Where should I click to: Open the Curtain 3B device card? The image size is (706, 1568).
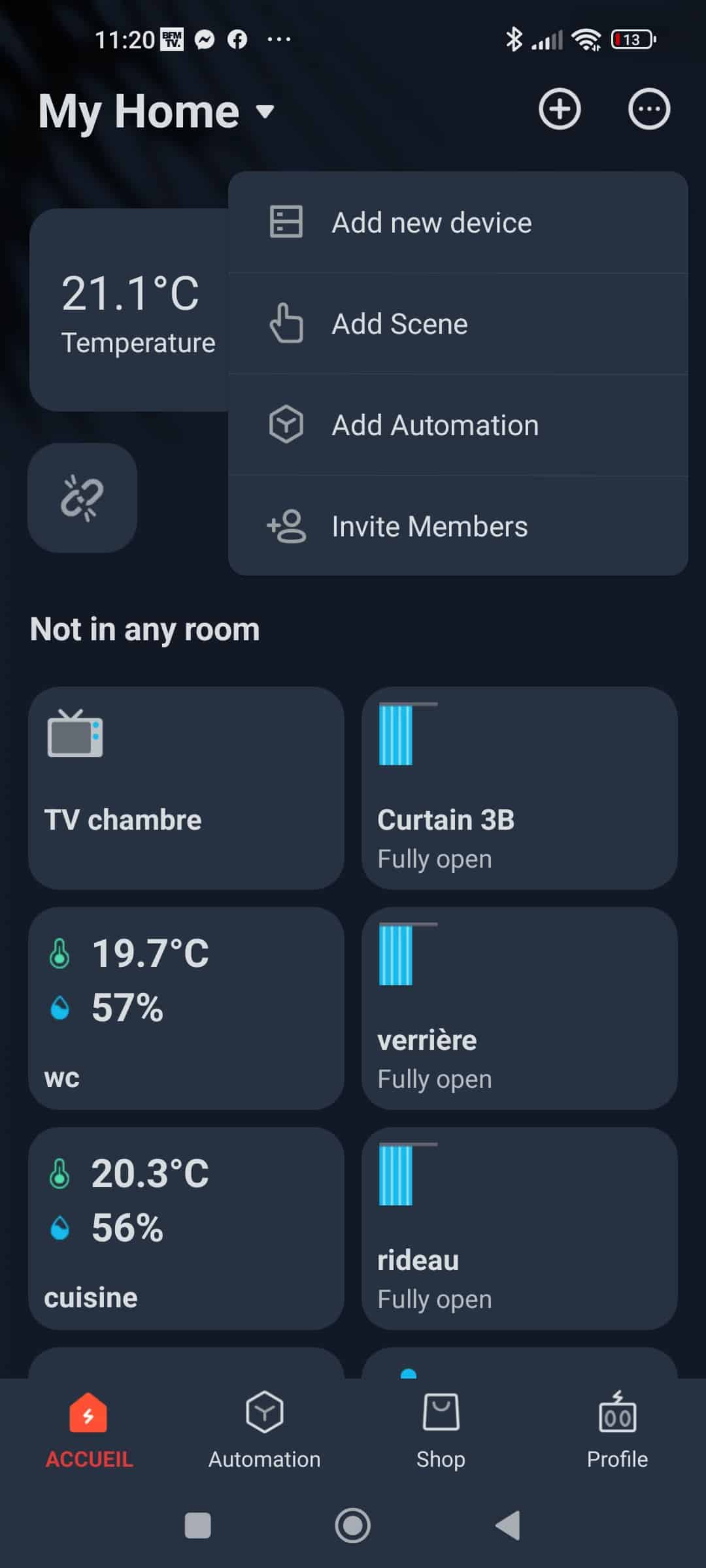[520, 787]
